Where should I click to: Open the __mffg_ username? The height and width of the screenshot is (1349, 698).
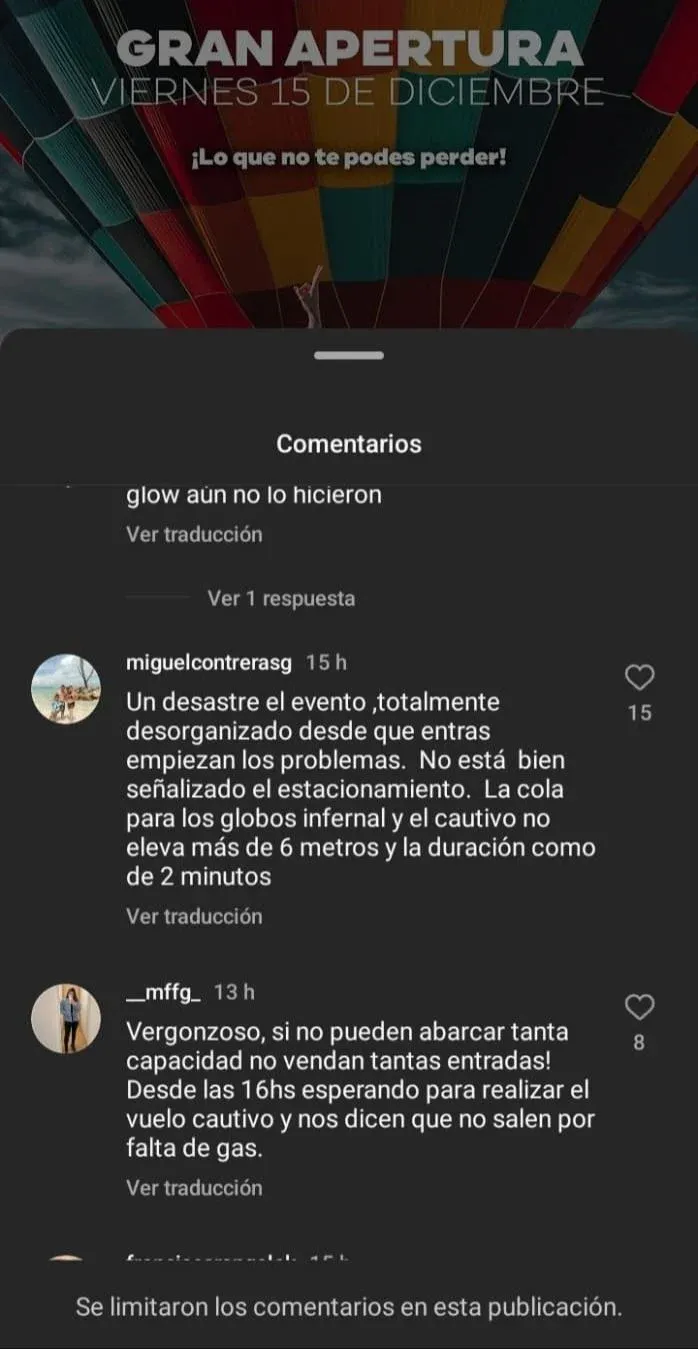click(165, 992)
